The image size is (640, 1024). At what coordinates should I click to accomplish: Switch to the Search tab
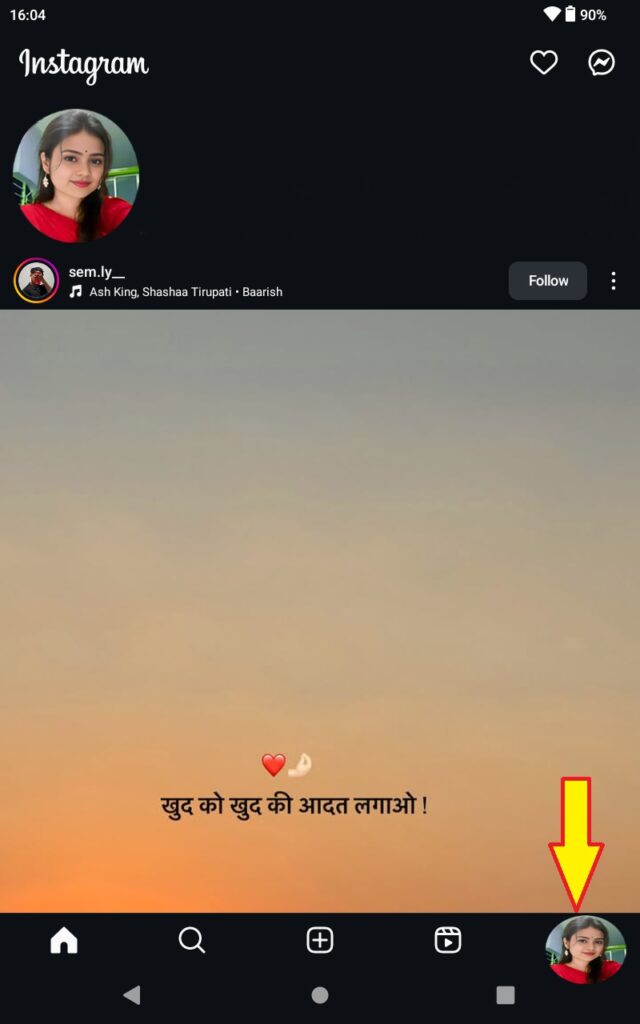[191, 940]
